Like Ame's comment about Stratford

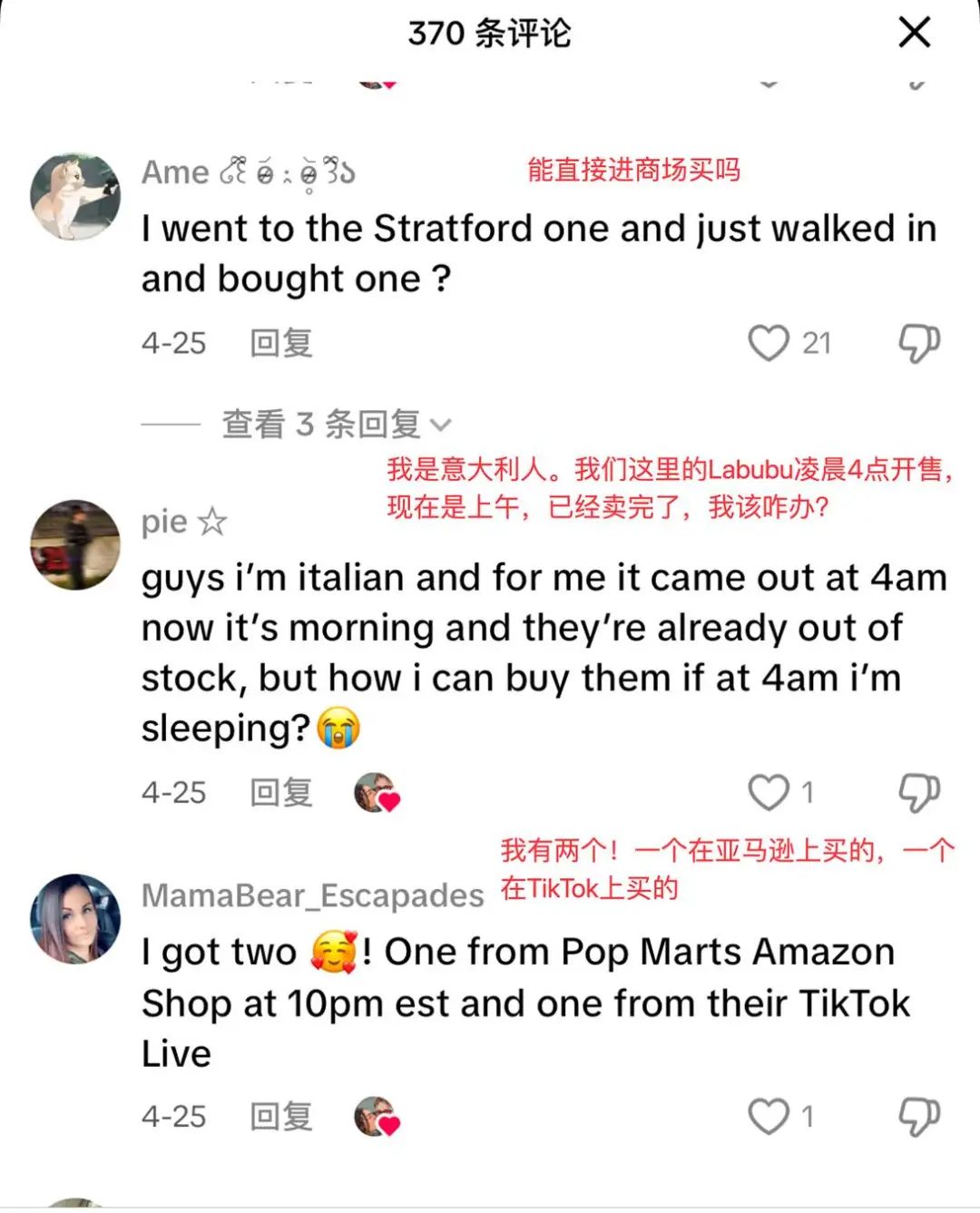[x=769, y=343]
